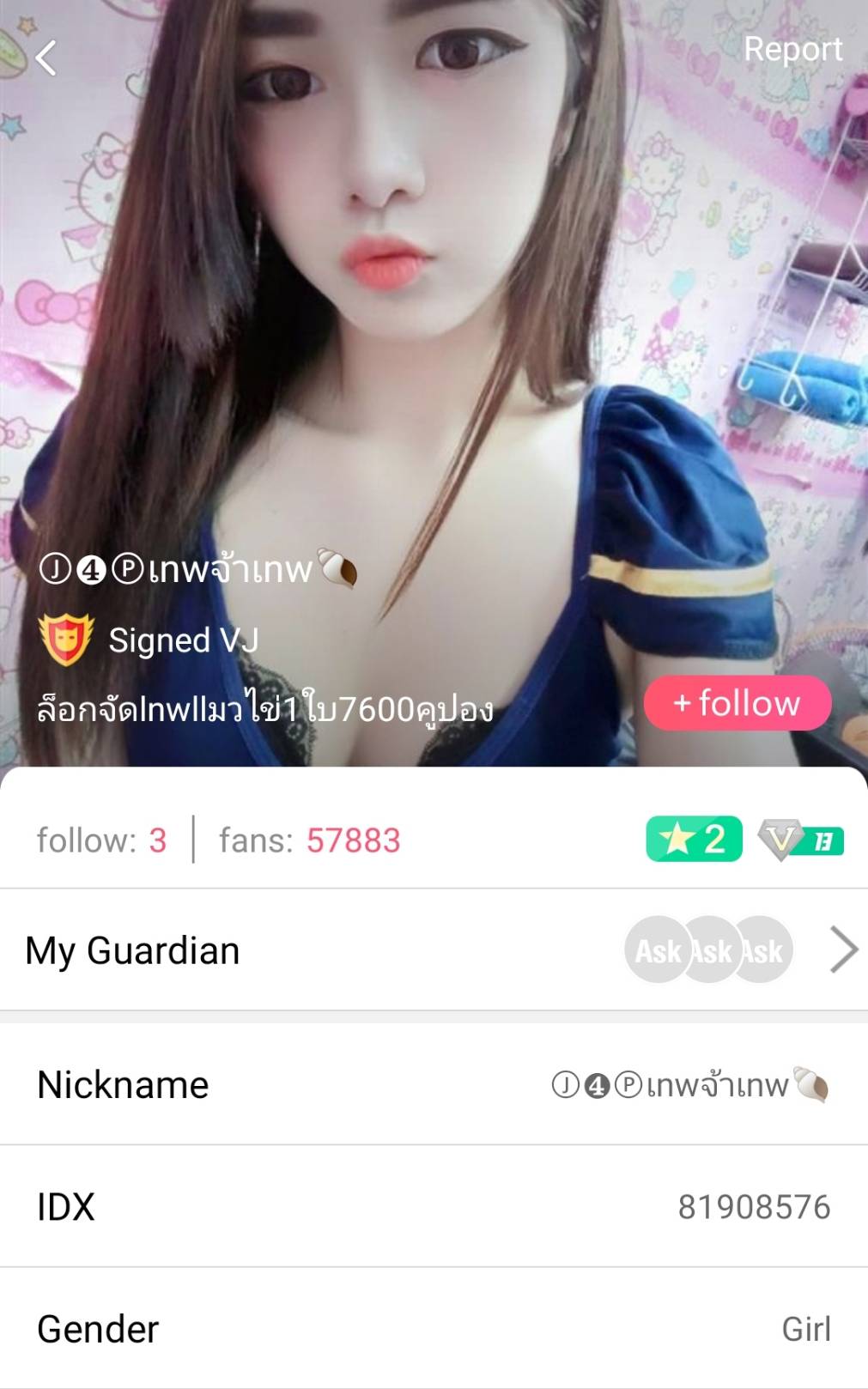This screenshot has width=868, height=1389.
Task: Go back using the top-left arrow
Action: (46, 58)
